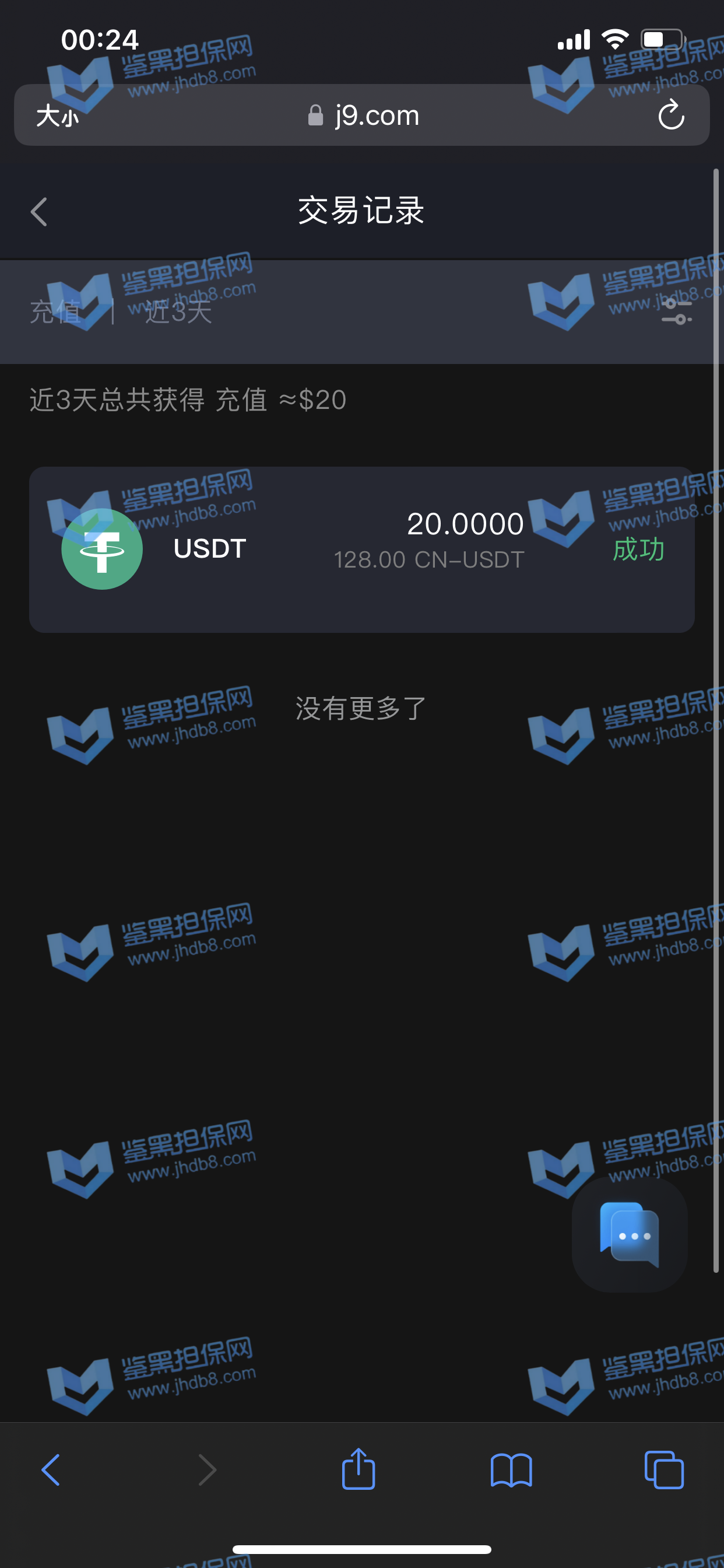This screenshot has height=1568, width=724.
Task: Open Safari bookmarks
Action: (511, 1469)
